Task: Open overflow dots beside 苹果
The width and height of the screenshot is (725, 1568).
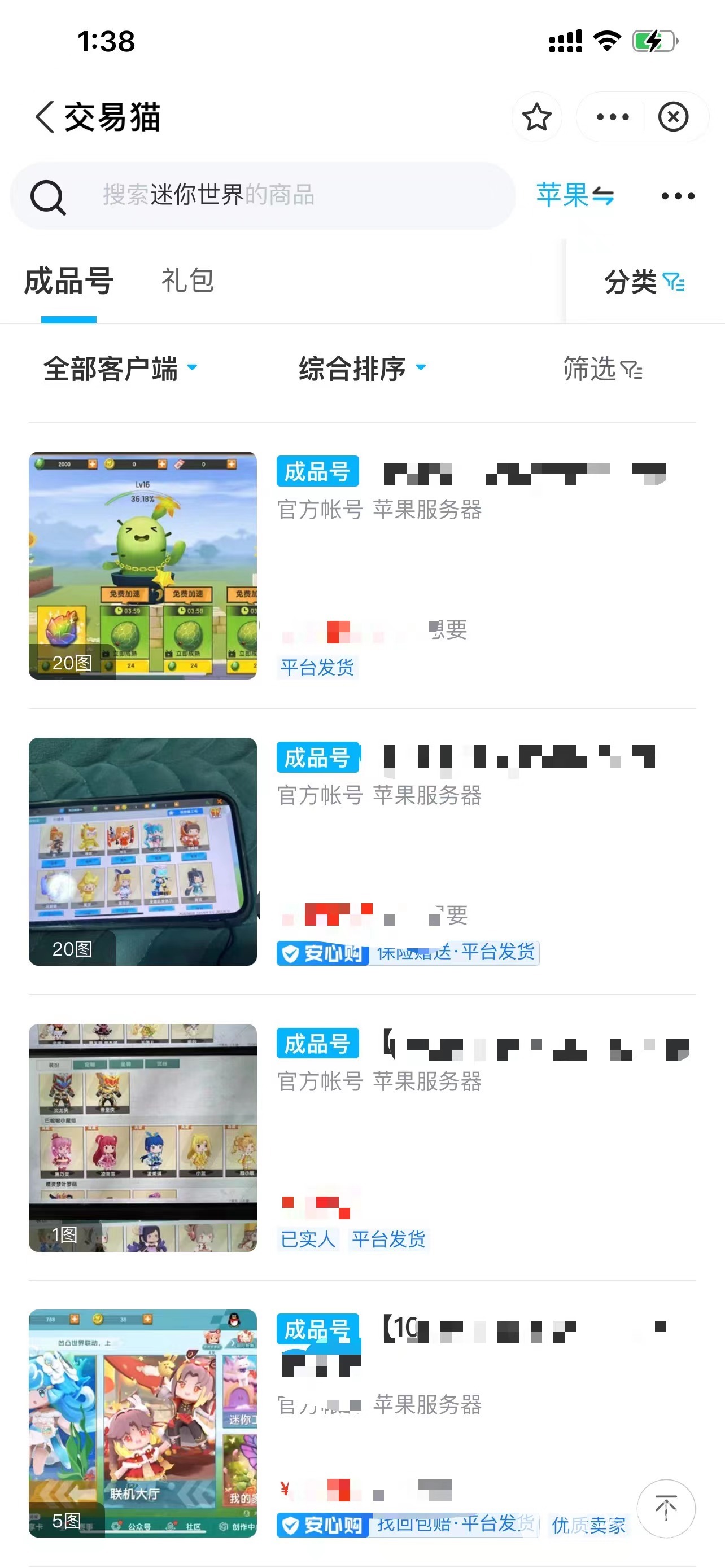Action: point(678,196)
